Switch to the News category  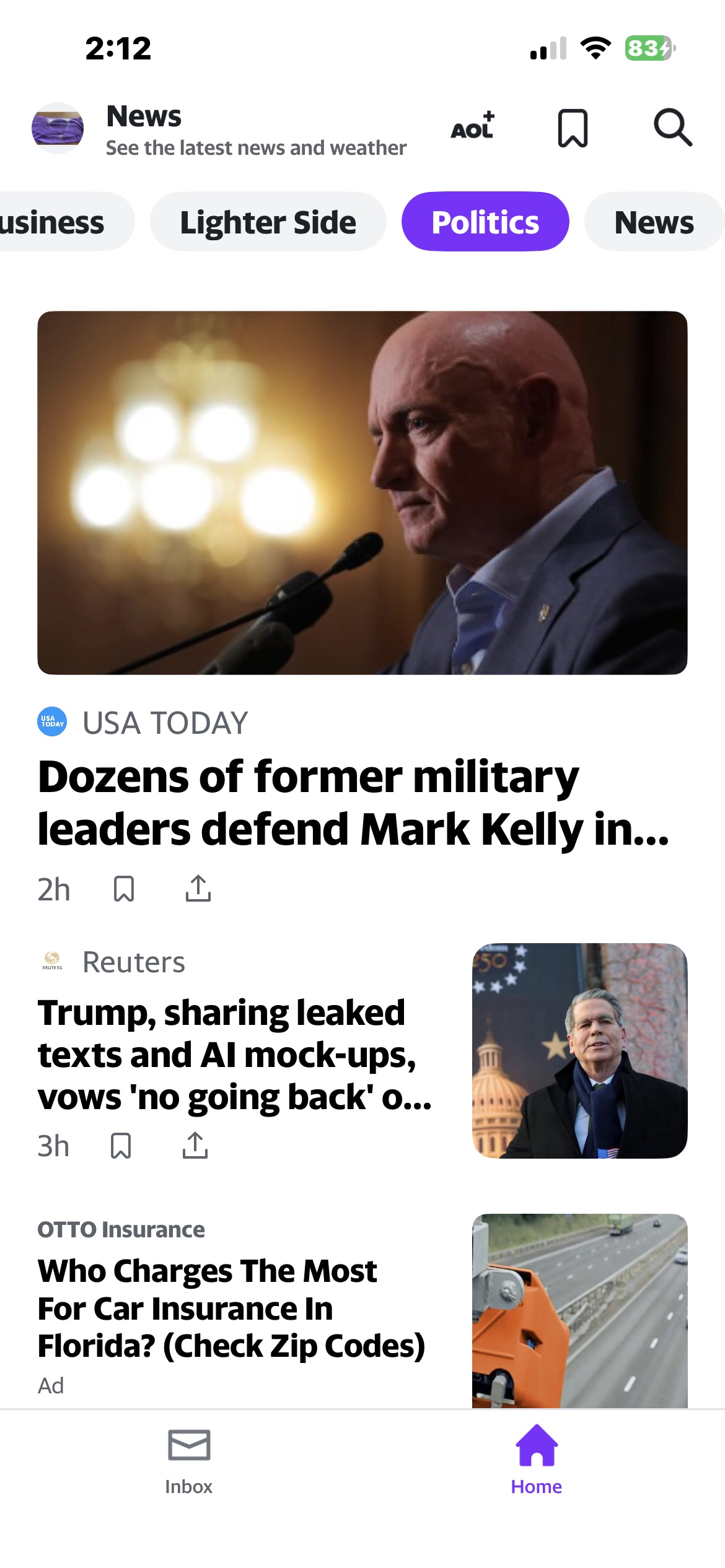(x=654, y=222)
